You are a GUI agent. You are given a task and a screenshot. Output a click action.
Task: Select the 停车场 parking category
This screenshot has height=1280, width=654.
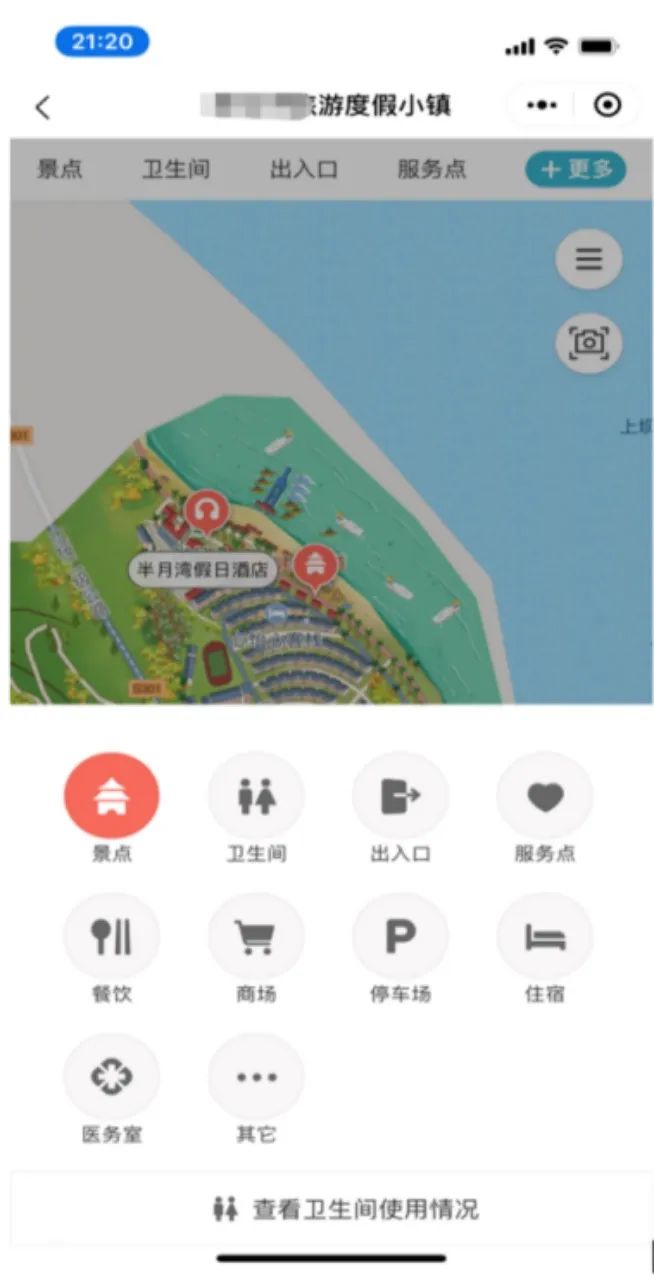point(400,938)
